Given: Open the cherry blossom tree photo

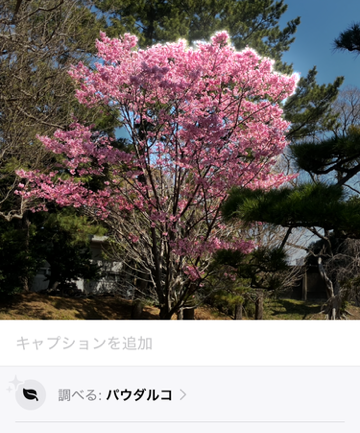Looking at the screenshot, I should pyautogui.click(x=180, y=160).
